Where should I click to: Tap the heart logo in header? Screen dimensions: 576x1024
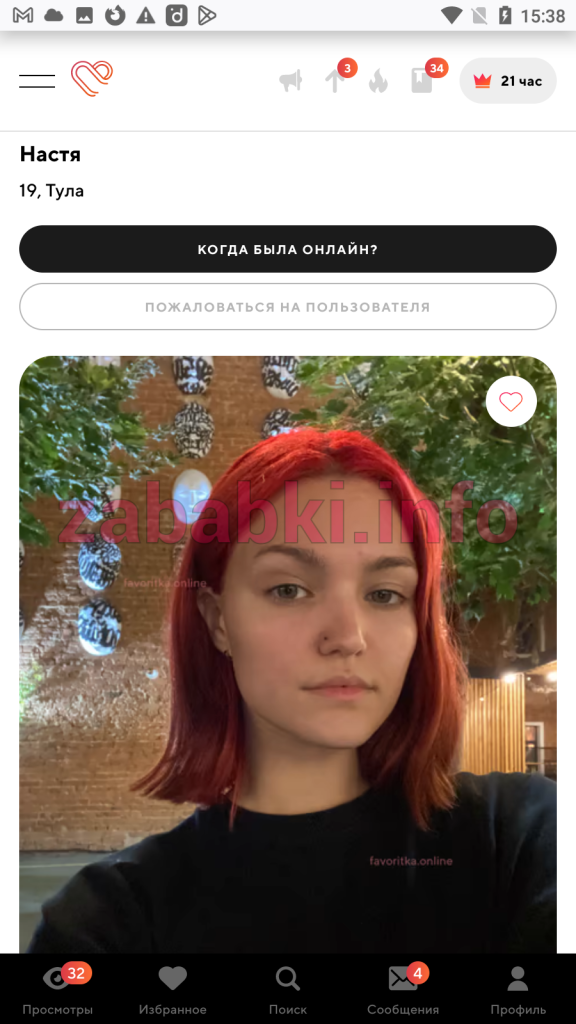tap(92, 79)
